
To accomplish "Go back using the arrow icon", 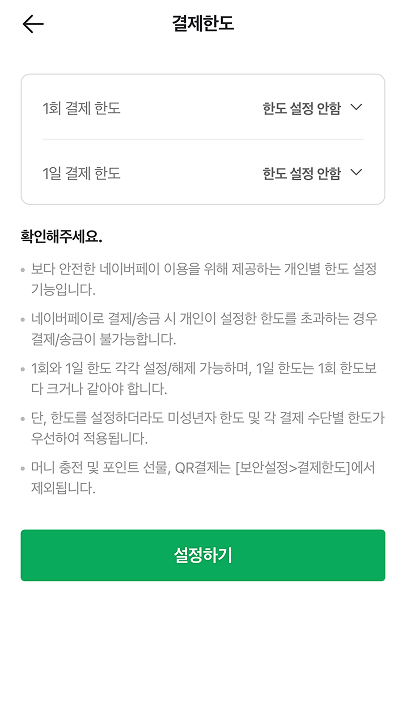I will coord(33,24).
